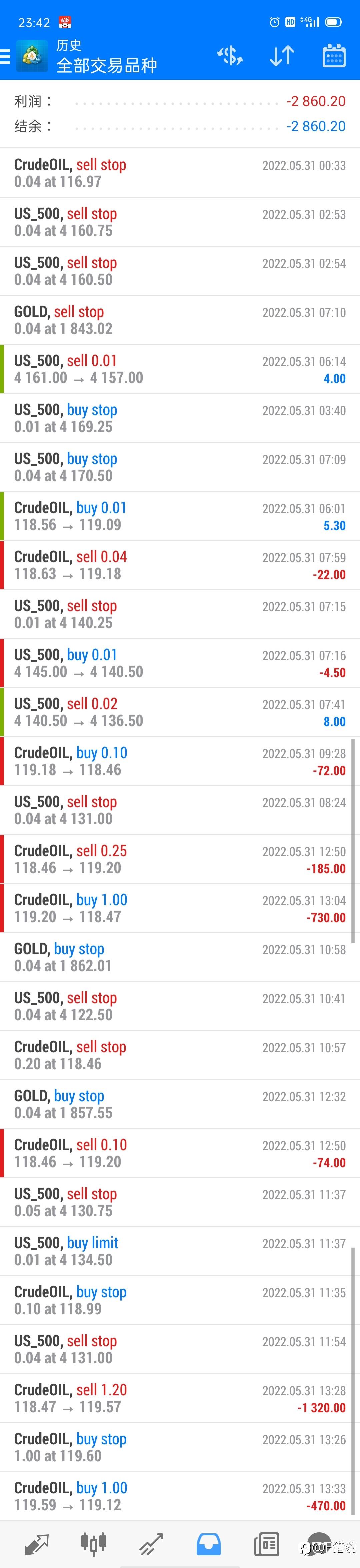Open CrudeOIL sell 0.04 deal losing -22.00

180,565
